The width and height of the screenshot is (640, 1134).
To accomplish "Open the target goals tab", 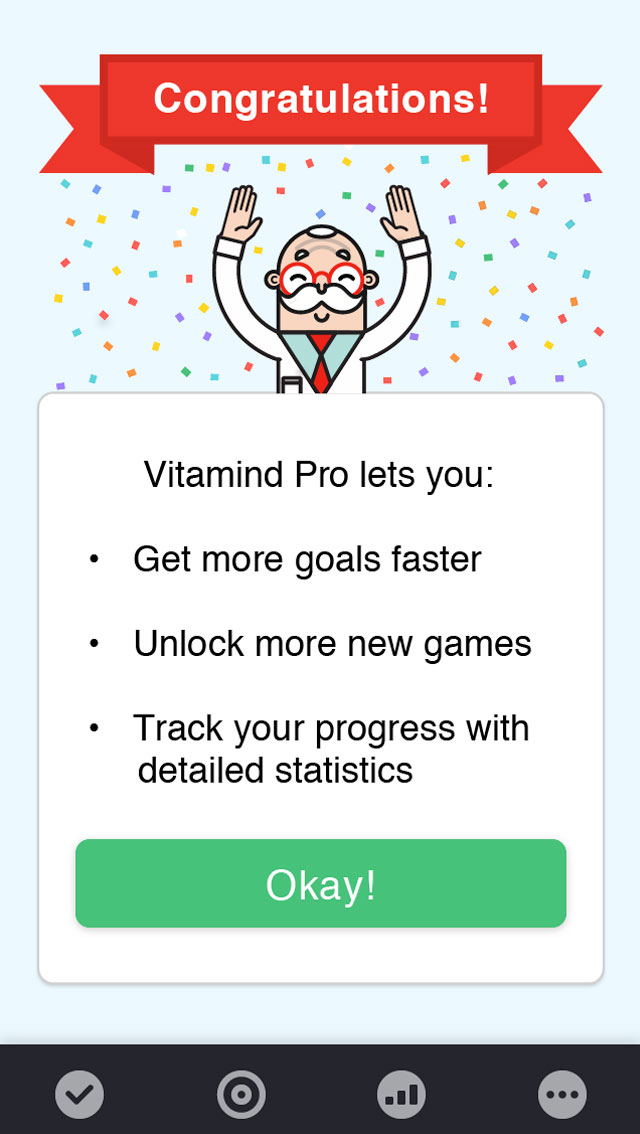I will pos(241,1095).
